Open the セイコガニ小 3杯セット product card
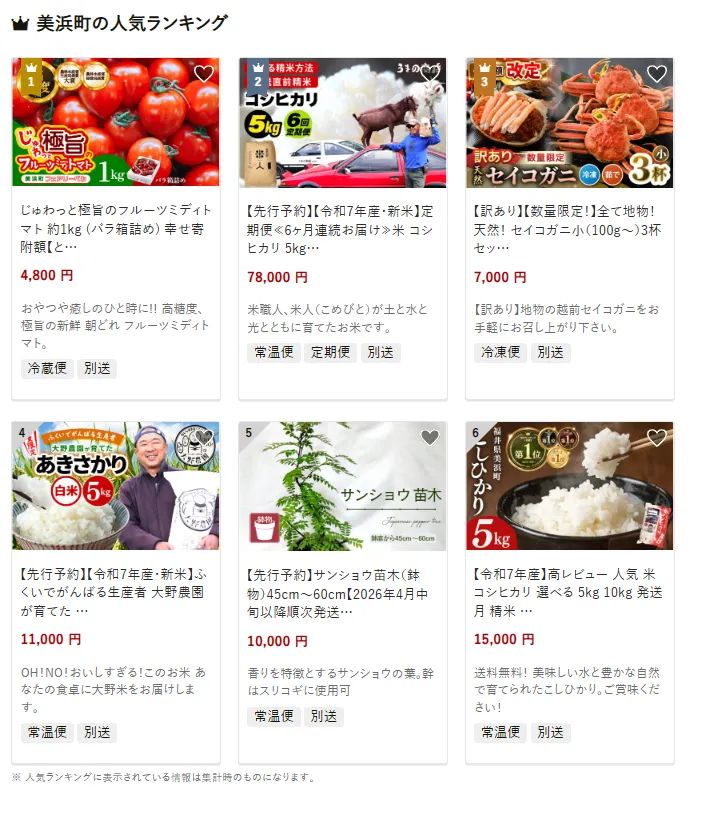This screenshot has width=711, height=817. (x=569, y=228)
